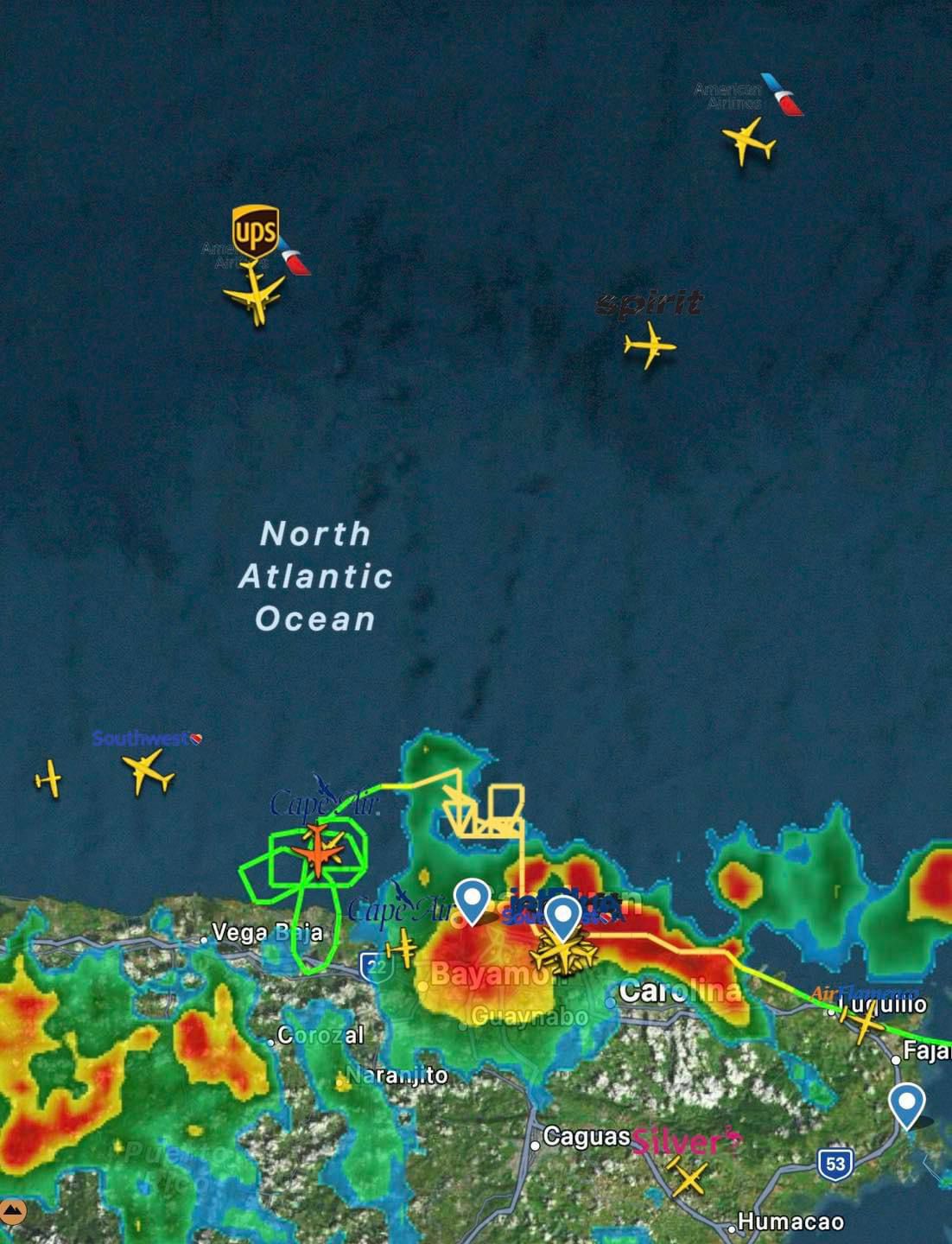Select the Air Flamenco plane near Fajardo
The image size is (952, 1244).
864,1025
